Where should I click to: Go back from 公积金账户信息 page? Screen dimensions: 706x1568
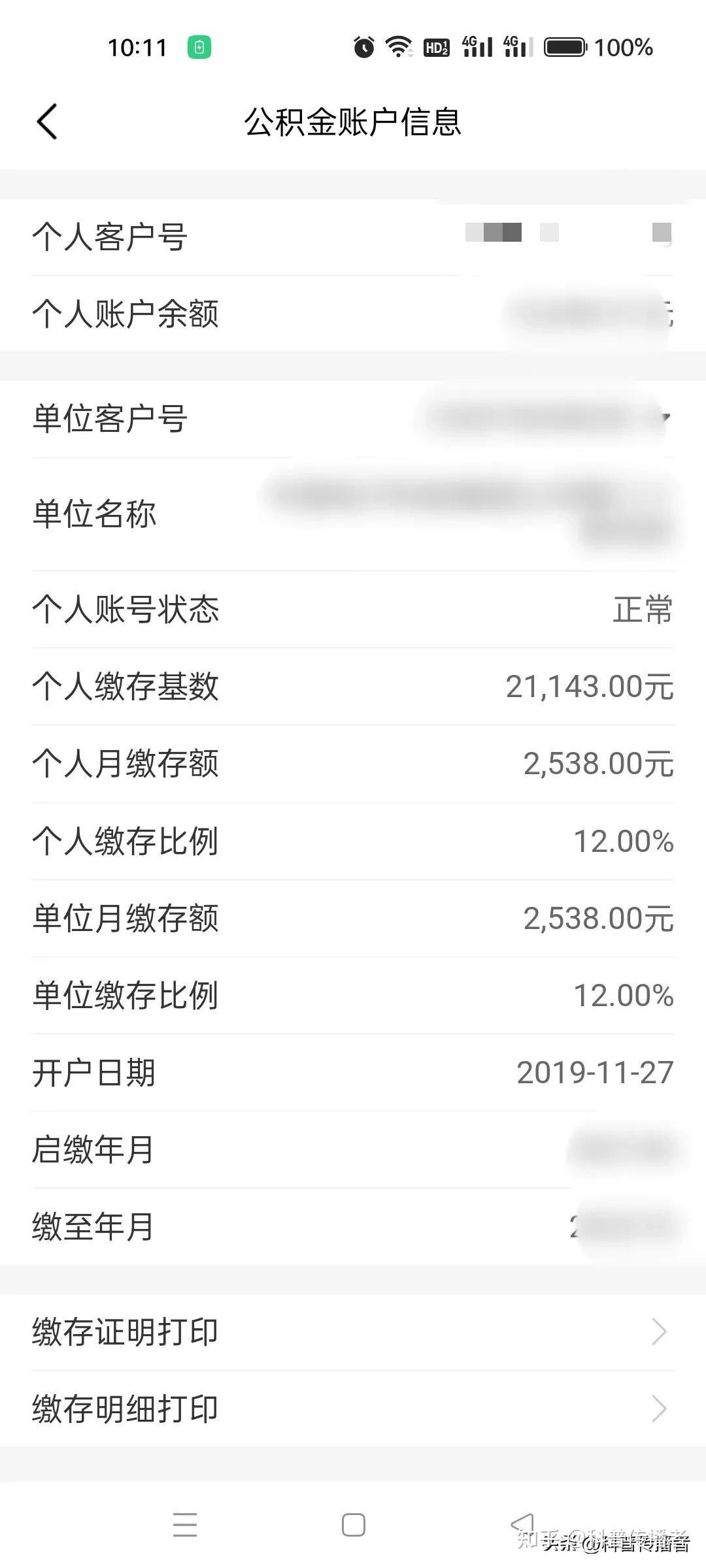pos(47,122)
